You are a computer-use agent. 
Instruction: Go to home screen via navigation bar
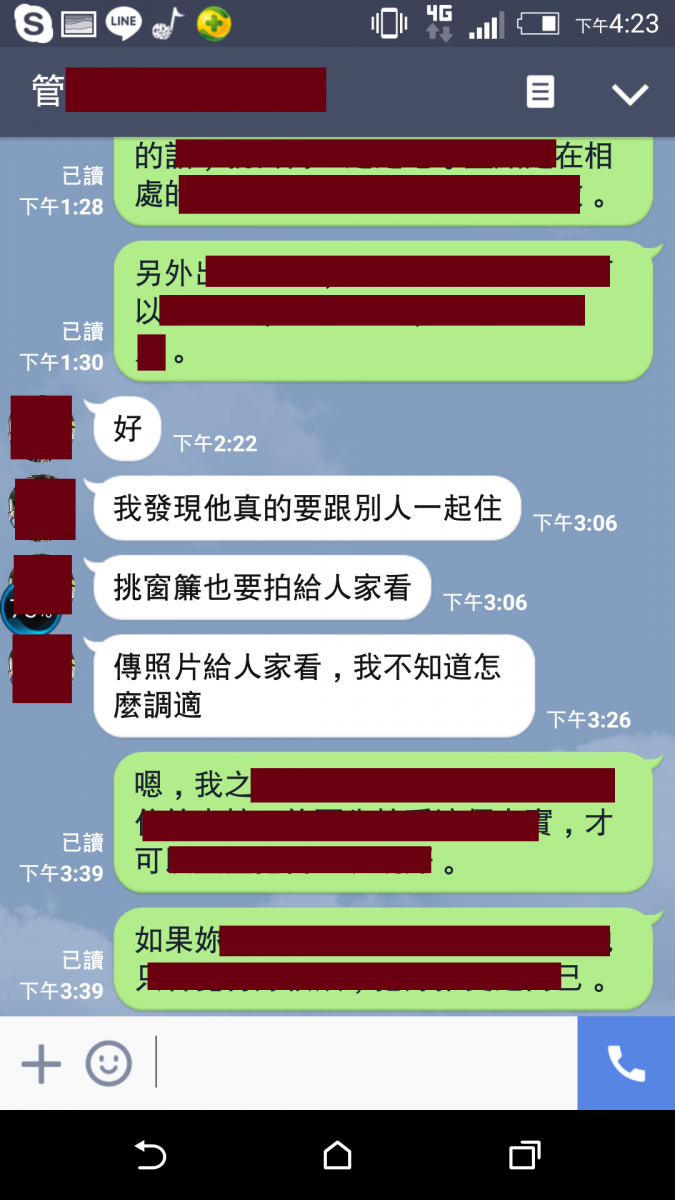point(337,1156)
